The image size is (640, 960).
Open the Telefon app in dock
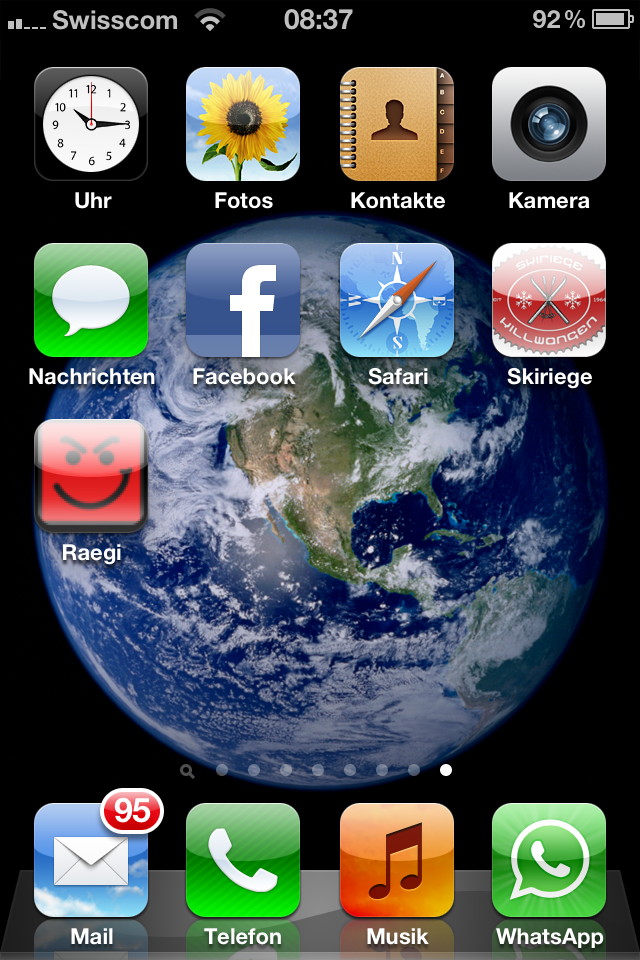[x=243, y=860]
